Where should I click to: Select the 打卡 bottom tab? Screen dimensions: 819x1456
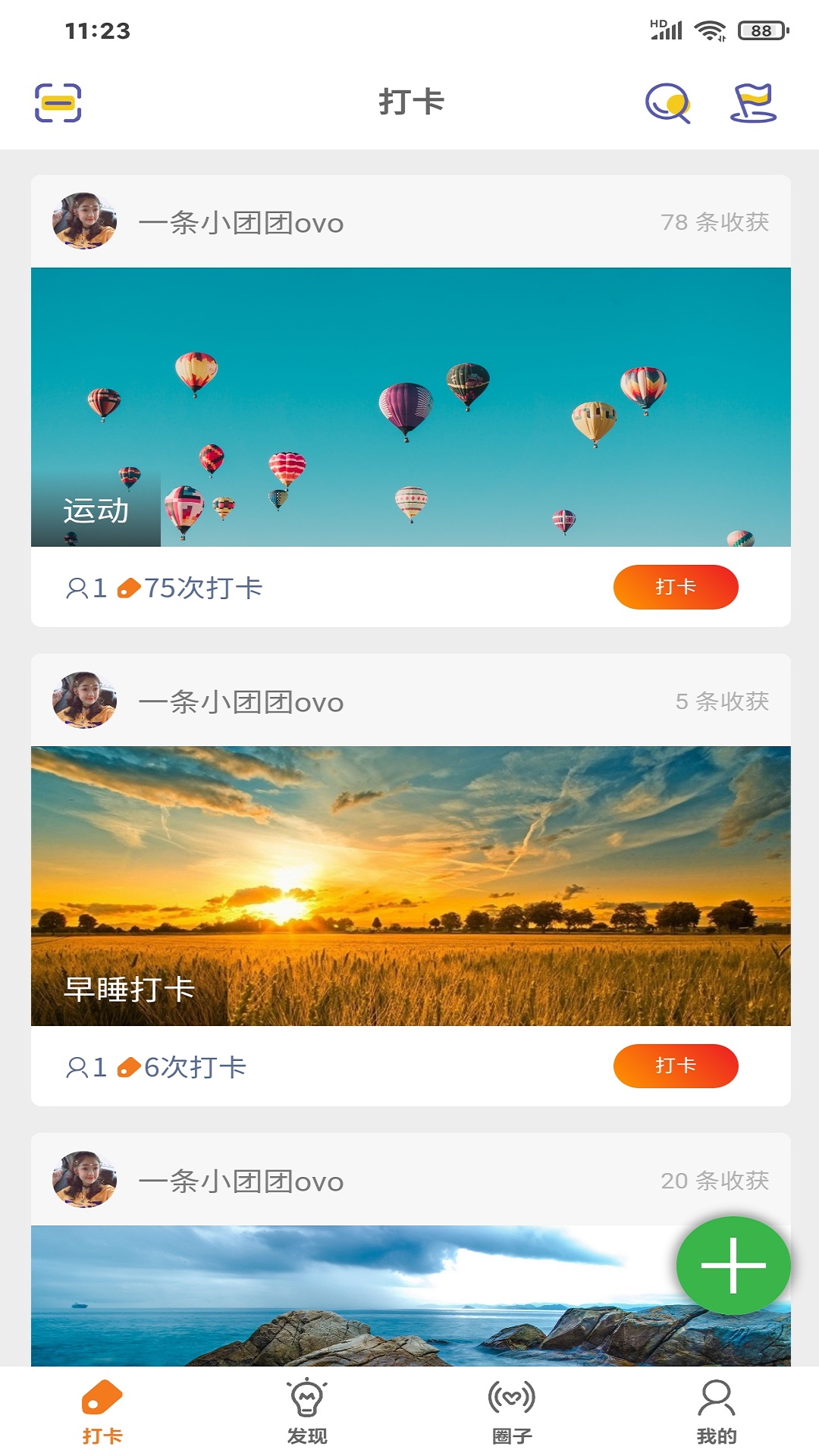[102, 1410]
